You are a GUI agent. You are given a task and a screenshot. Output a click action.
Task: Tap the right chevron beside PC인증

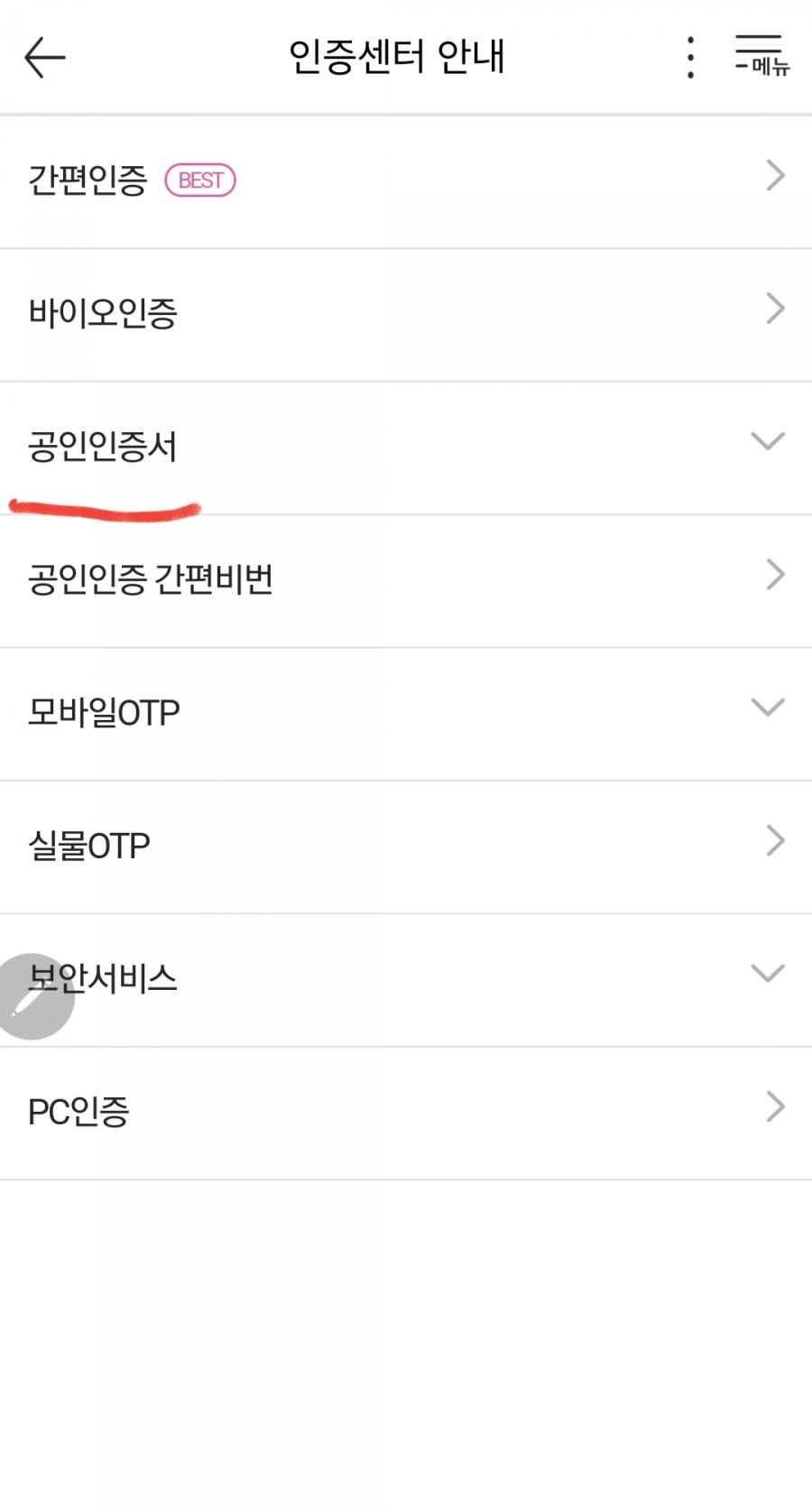(x=774, y=1106)
